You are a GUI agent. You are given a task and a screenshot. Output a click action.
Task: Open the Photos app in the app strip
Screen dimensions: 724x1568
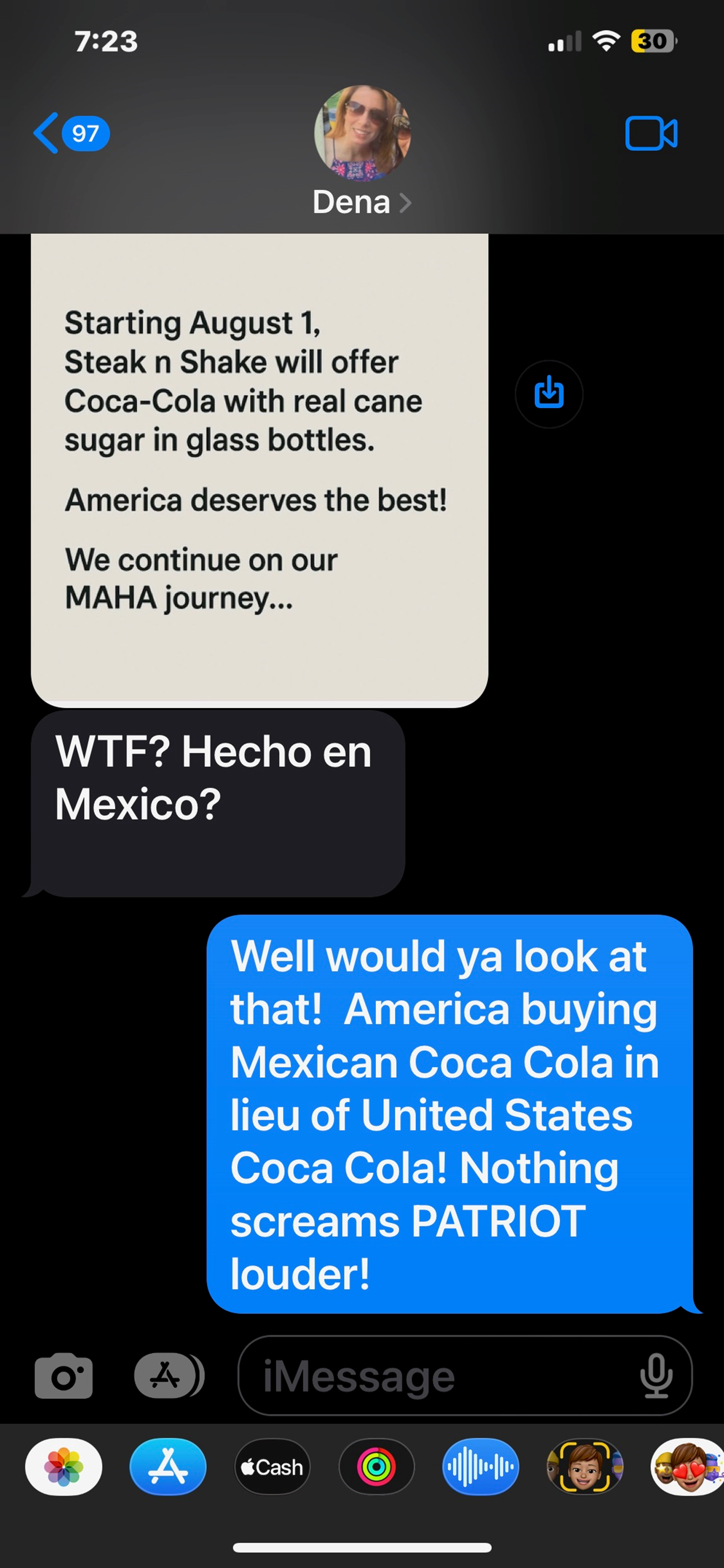64,1467
